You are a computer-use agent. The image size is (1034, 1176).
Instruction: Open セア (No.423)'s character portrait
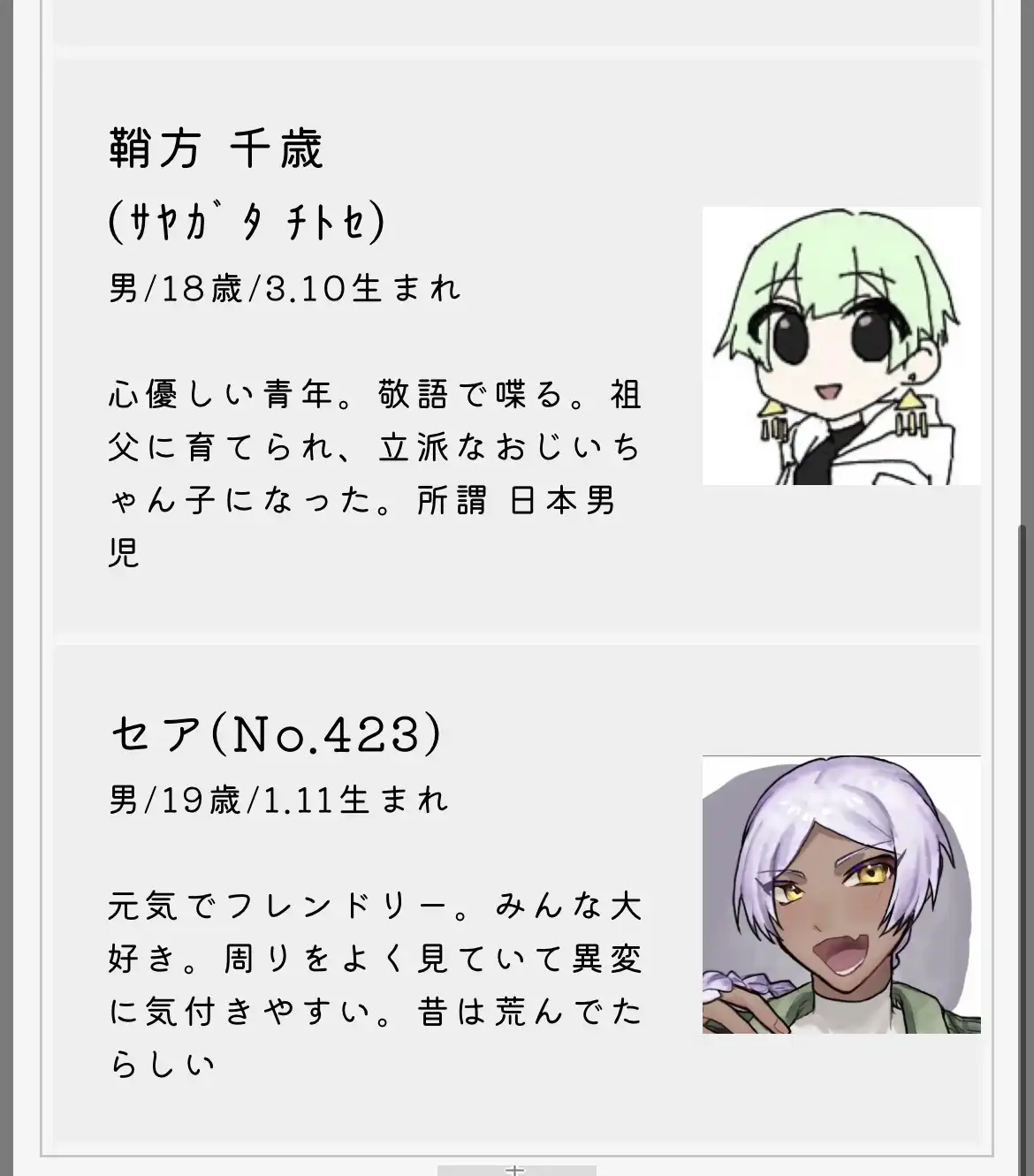(840, 894)
